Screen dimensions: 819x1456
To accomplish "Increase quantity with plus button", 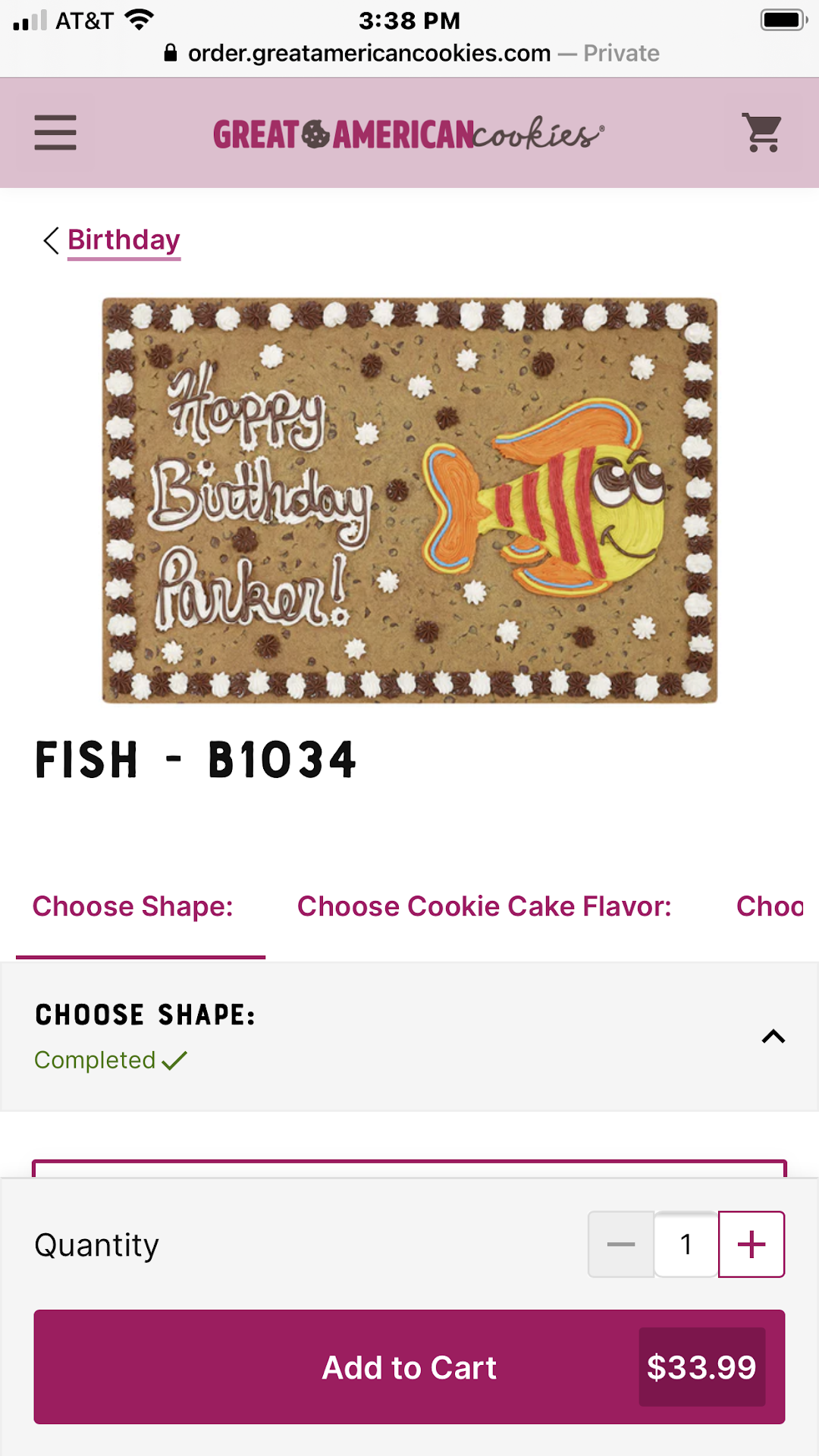I will tap(751, 1244).
